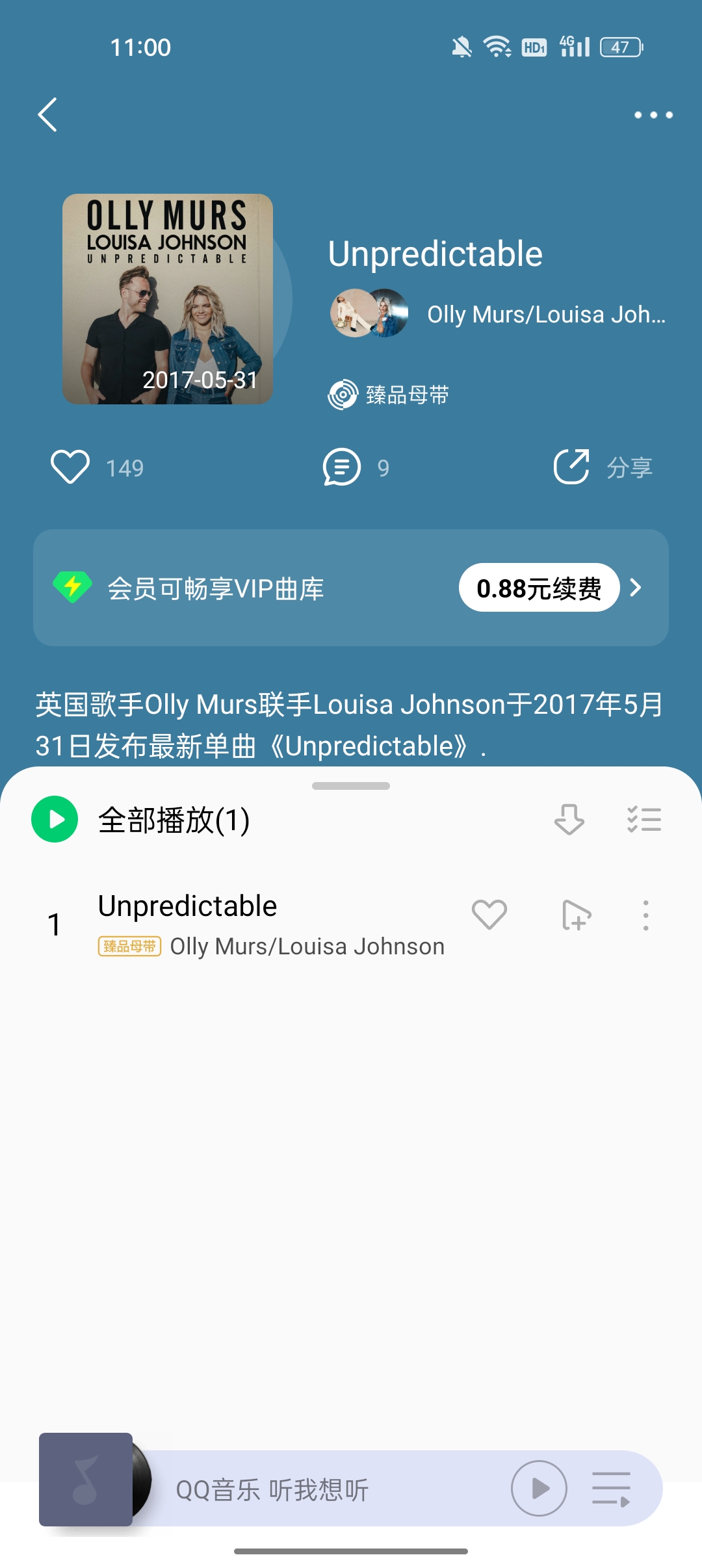Open the Unpredictable album cover
Screen dimensions: 702x1568
[x=168, y=299]
